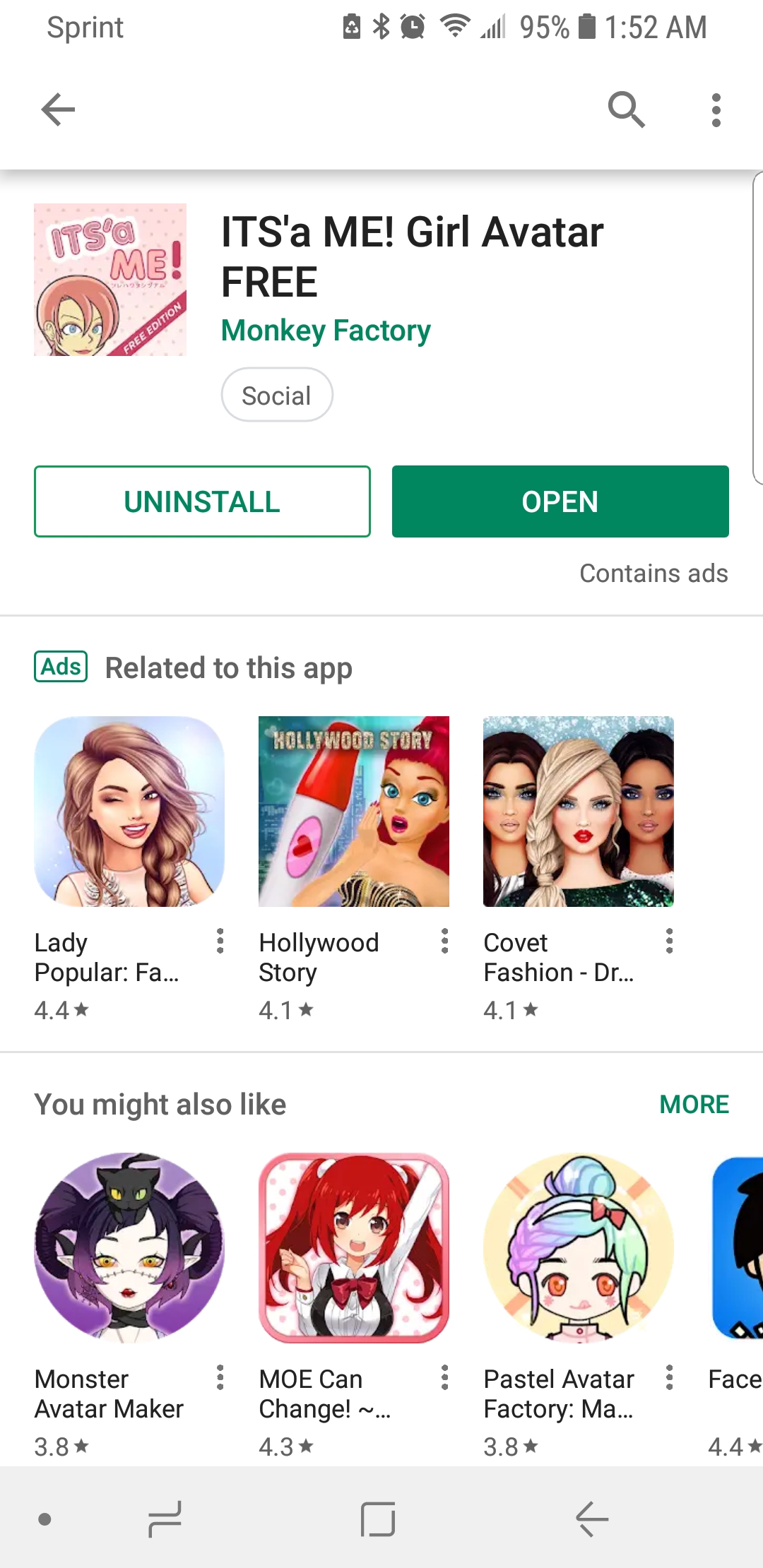
Task: Open options for Lady Popular
Action: pyautogui.click(x=220, y=941)
